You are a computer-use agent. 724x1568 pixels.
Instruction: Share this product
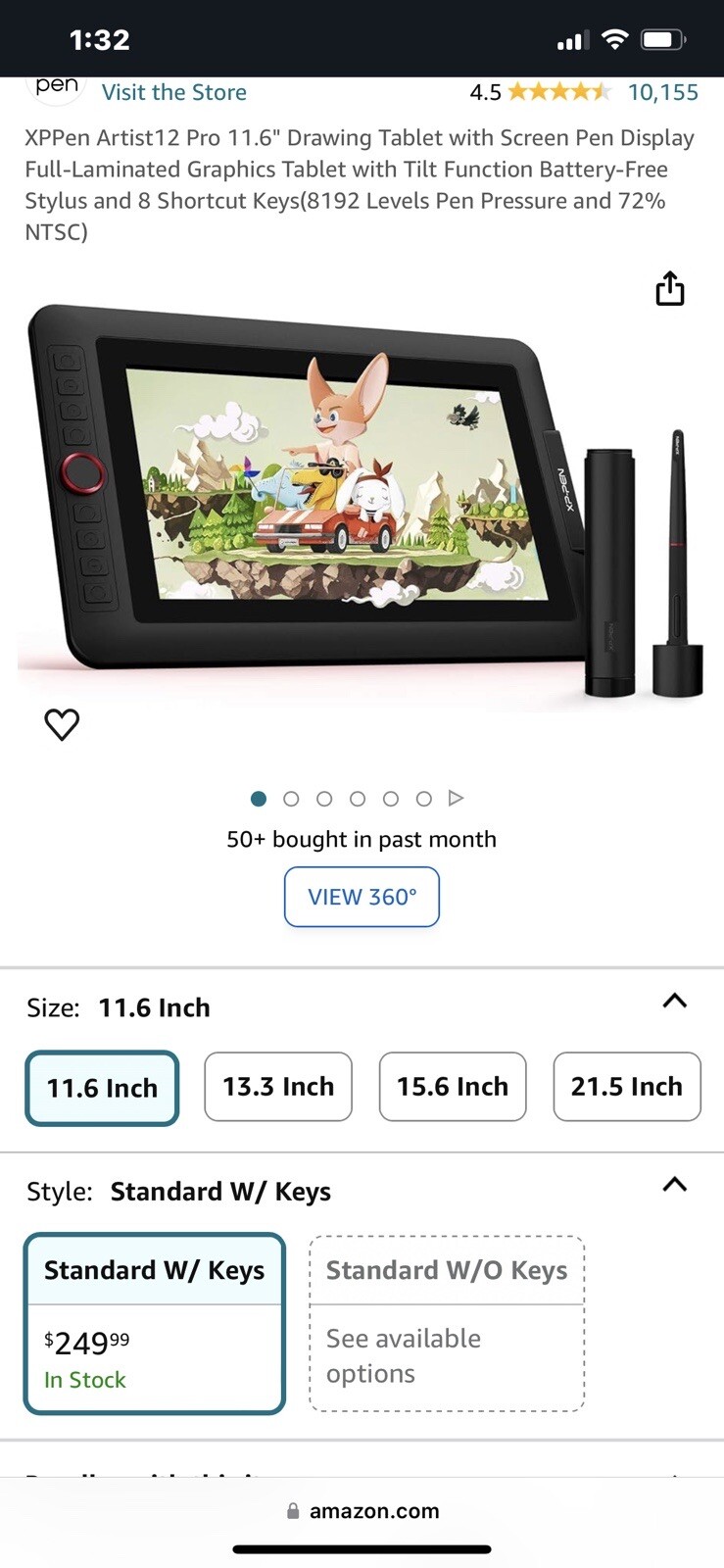point(669,288)
